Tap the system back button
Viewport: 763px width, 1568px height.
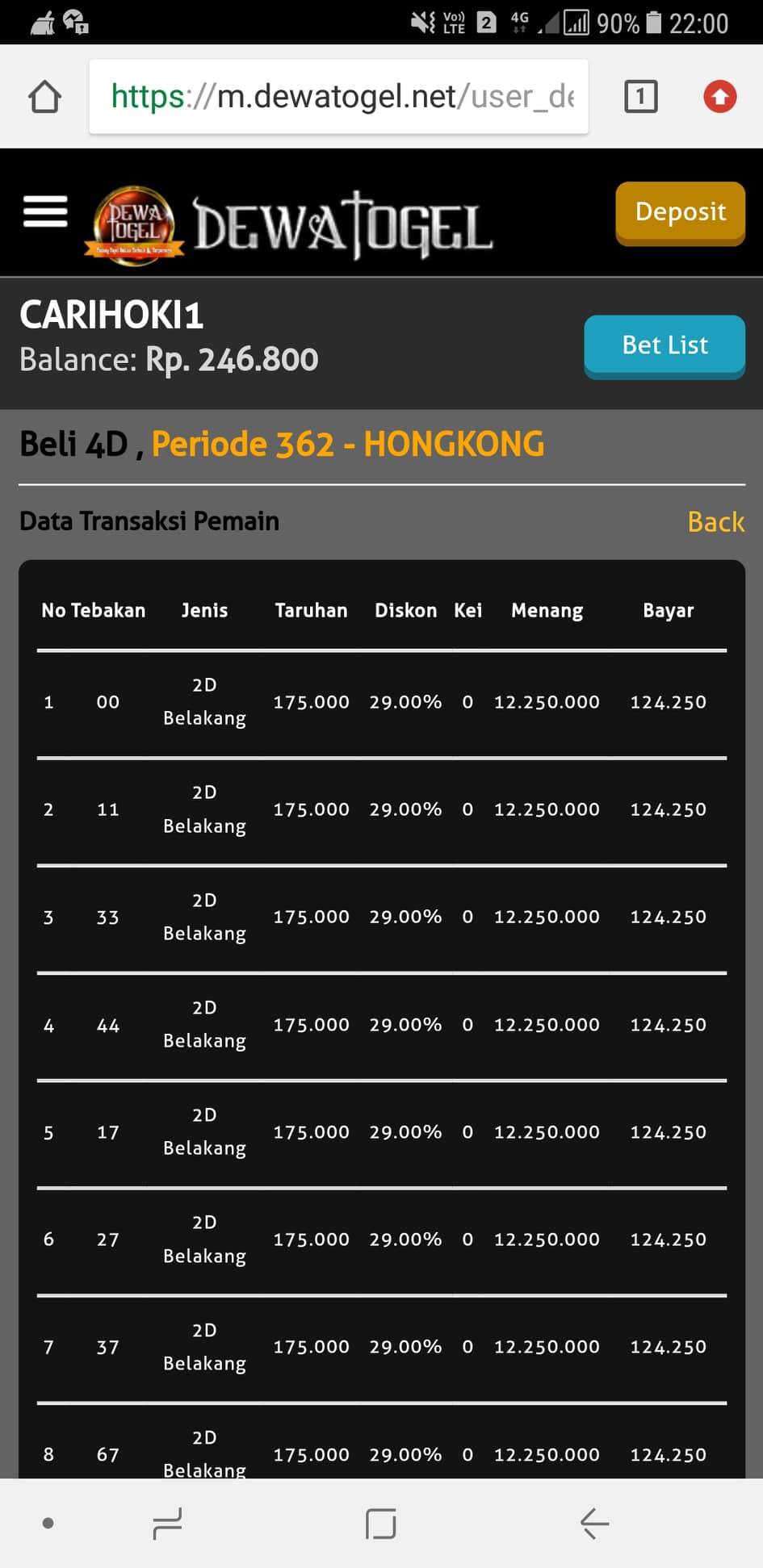pyautogui.click(x=594, y=1523)
